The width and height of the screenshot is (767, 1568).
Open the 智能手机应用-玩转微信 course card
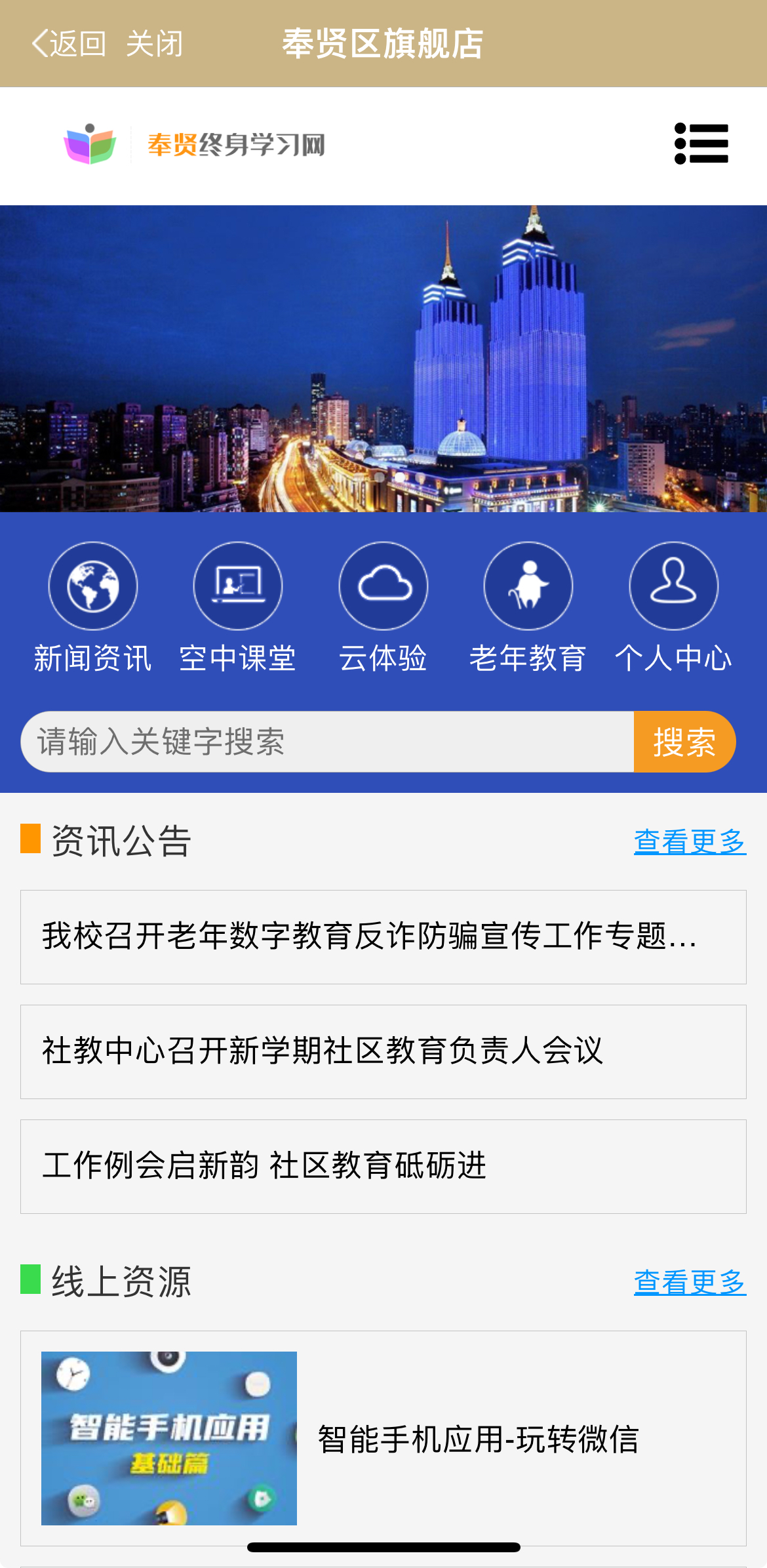tap(383, 1438)
